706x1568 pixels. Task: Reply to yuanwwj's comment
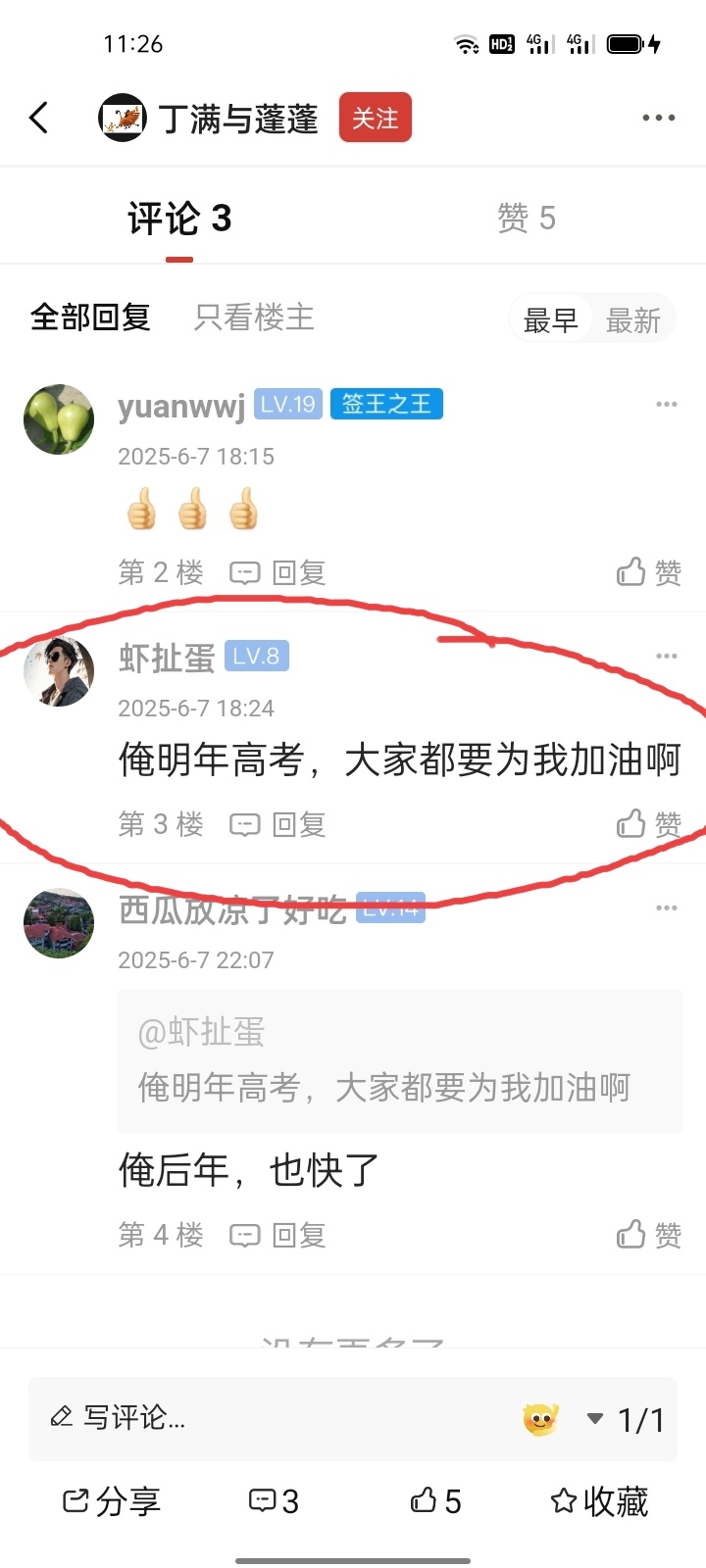coord(278,572)
